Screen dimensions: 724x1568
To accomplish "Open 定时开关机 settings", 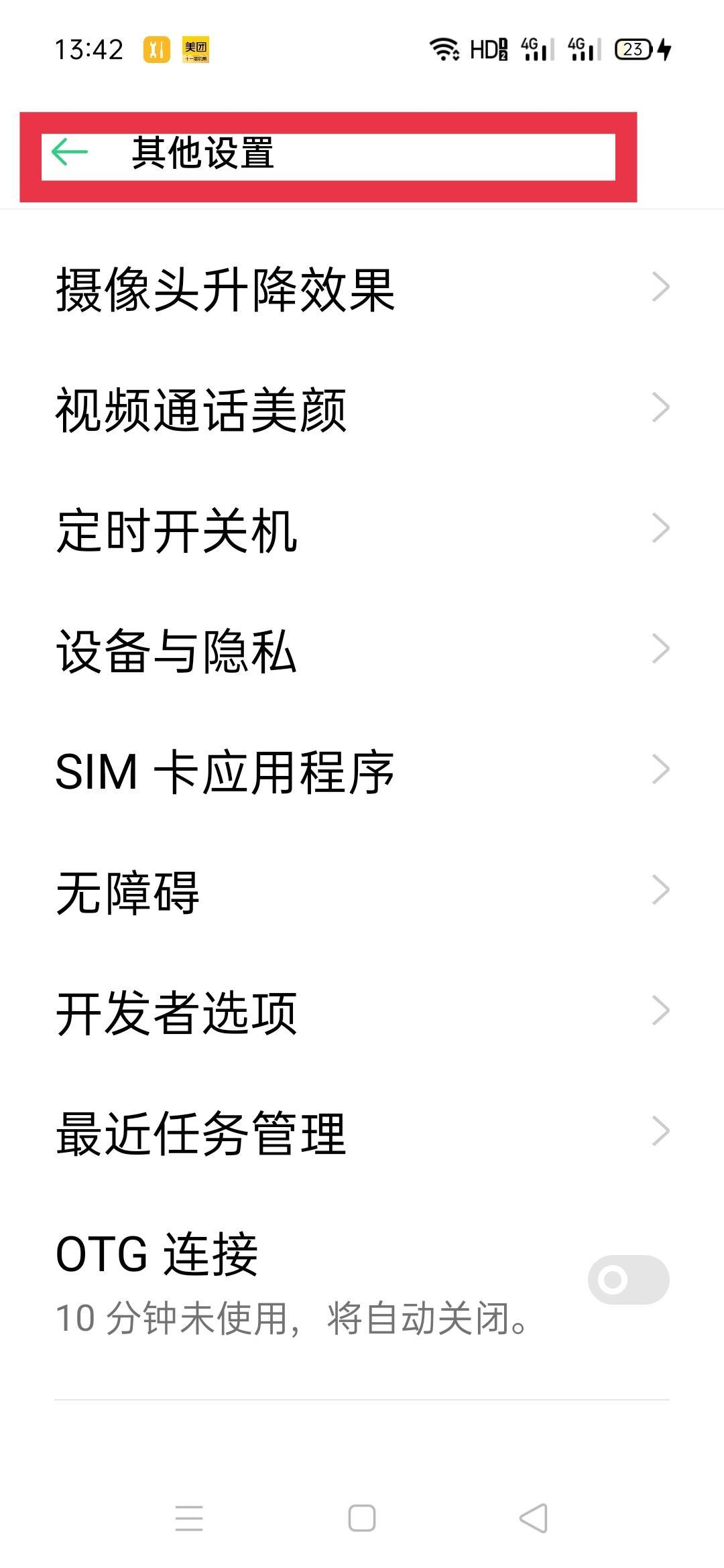I will click(x=362, y=530).
